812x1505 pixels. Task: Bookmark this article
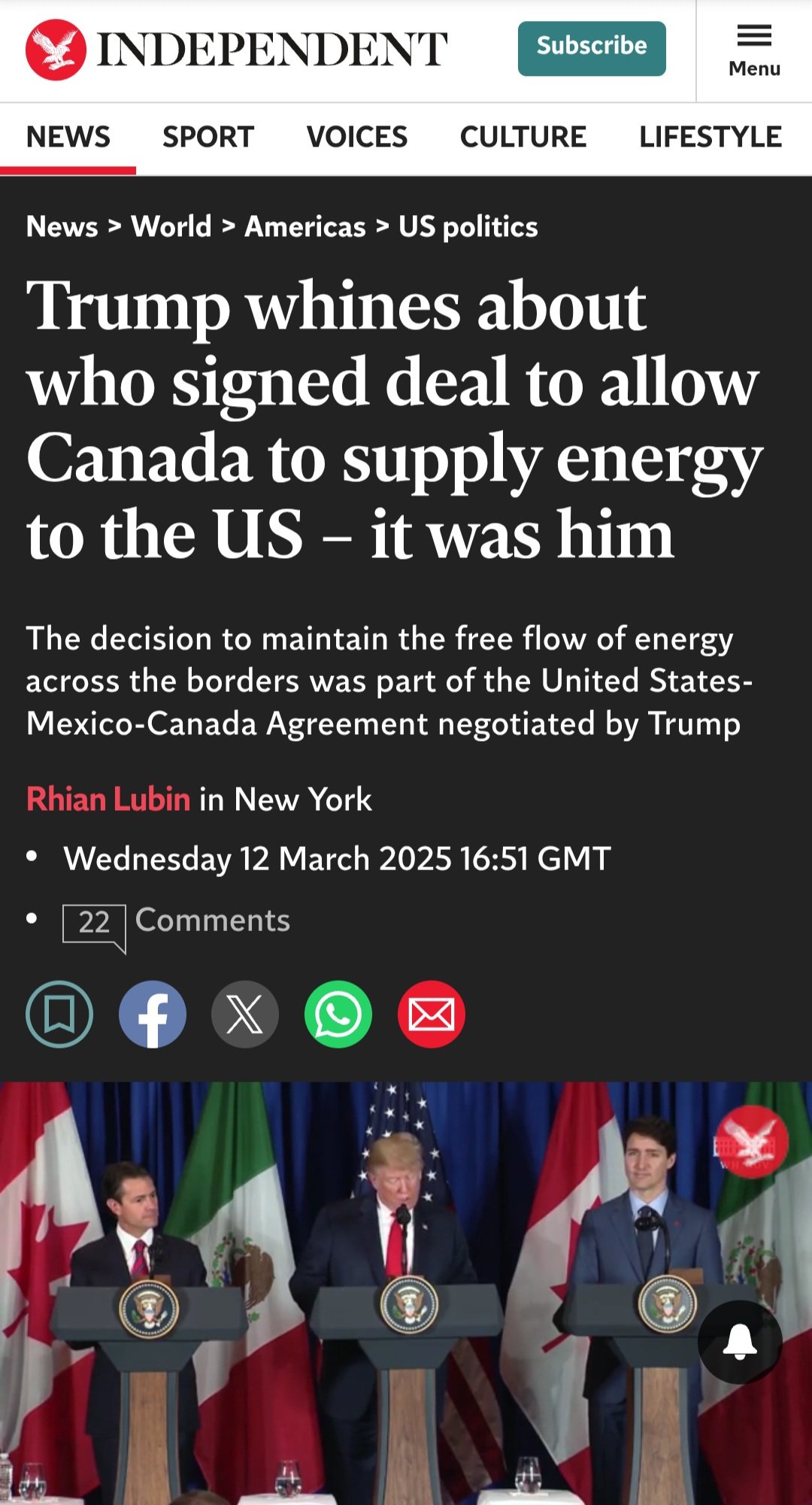59,1014
